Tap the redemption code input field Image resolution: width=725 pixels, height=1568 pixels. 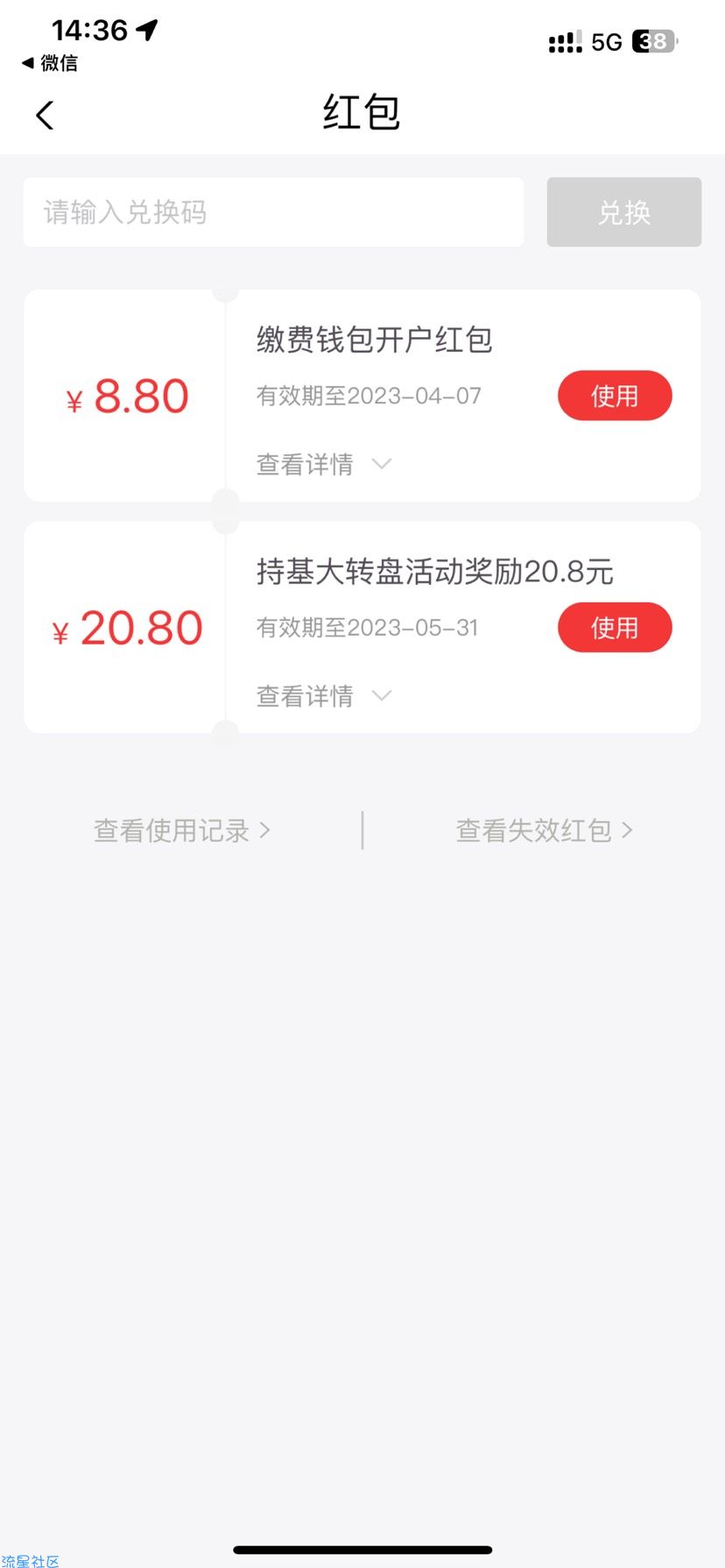pyautogui.click(x=273, y=212)
